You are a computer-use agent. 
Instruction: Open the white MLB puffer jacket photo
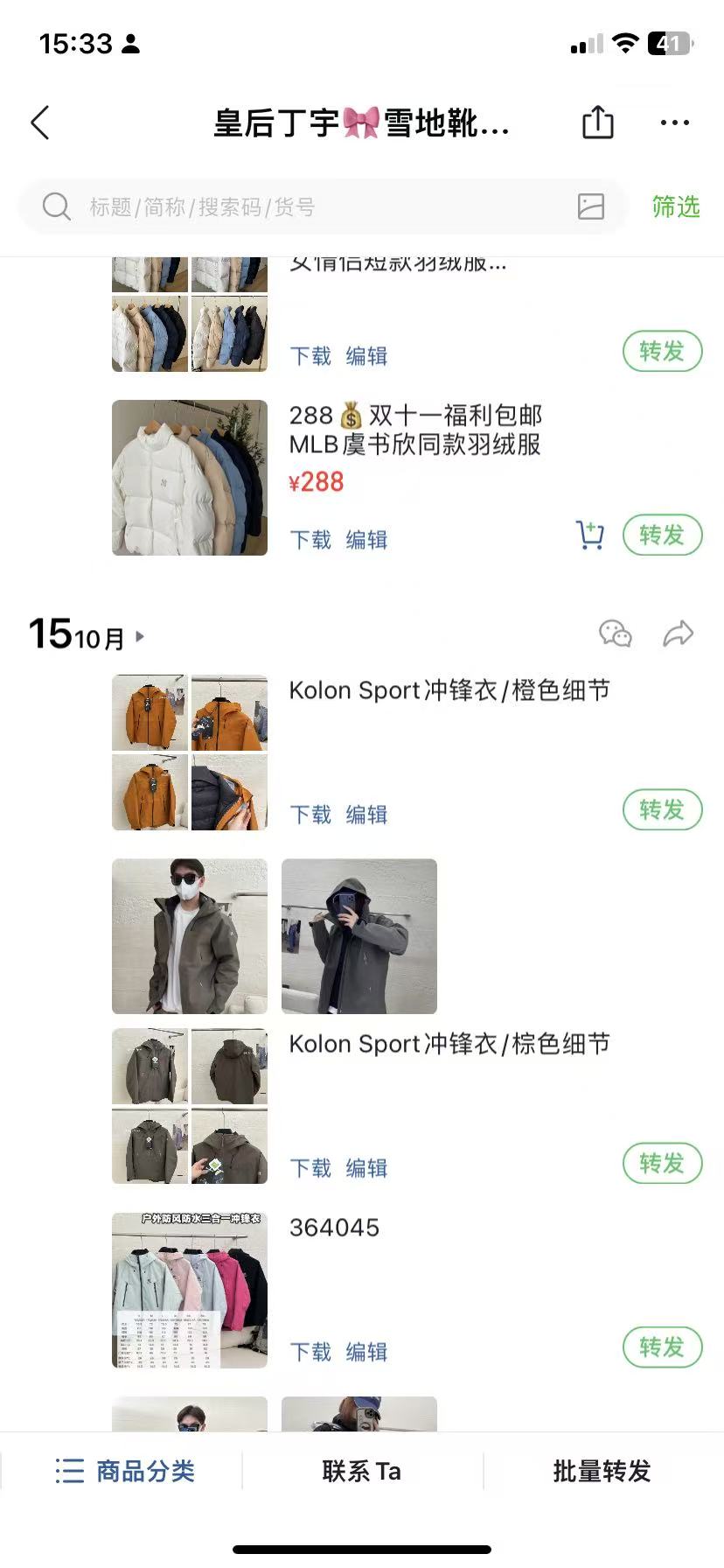190,478
